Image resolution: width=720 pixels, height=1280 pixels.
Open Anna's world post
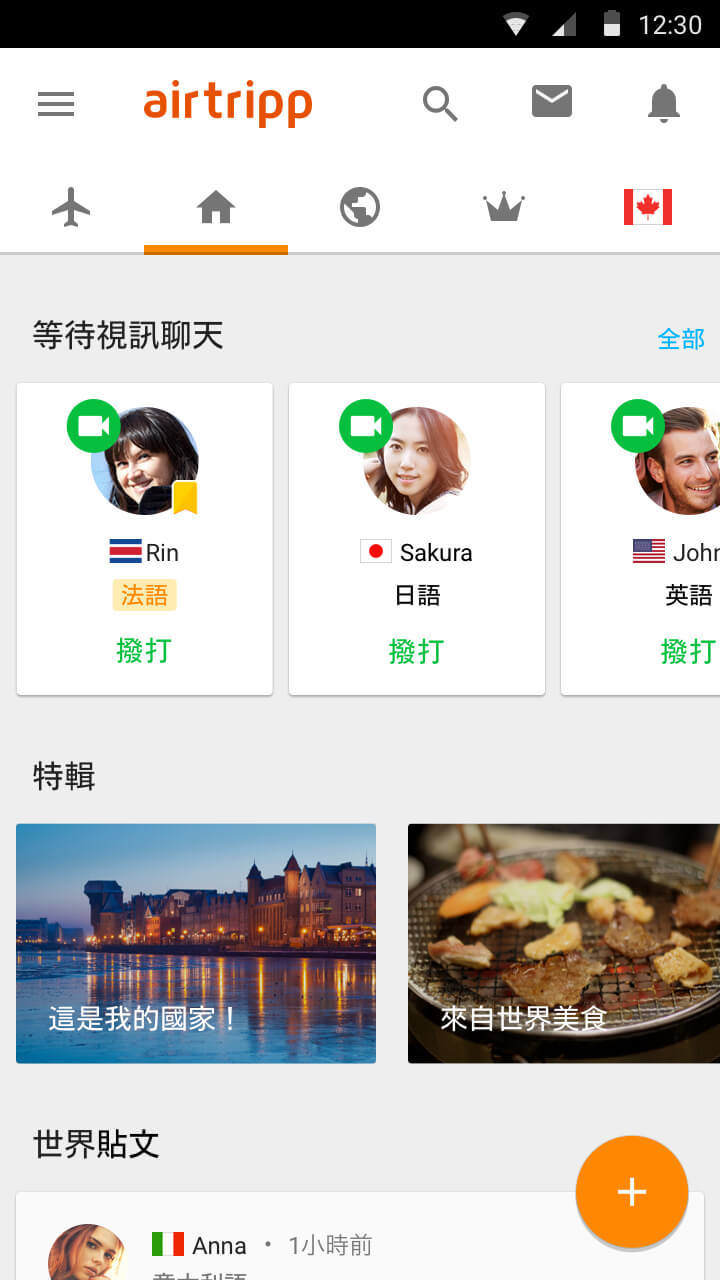tap(360, 1245)
